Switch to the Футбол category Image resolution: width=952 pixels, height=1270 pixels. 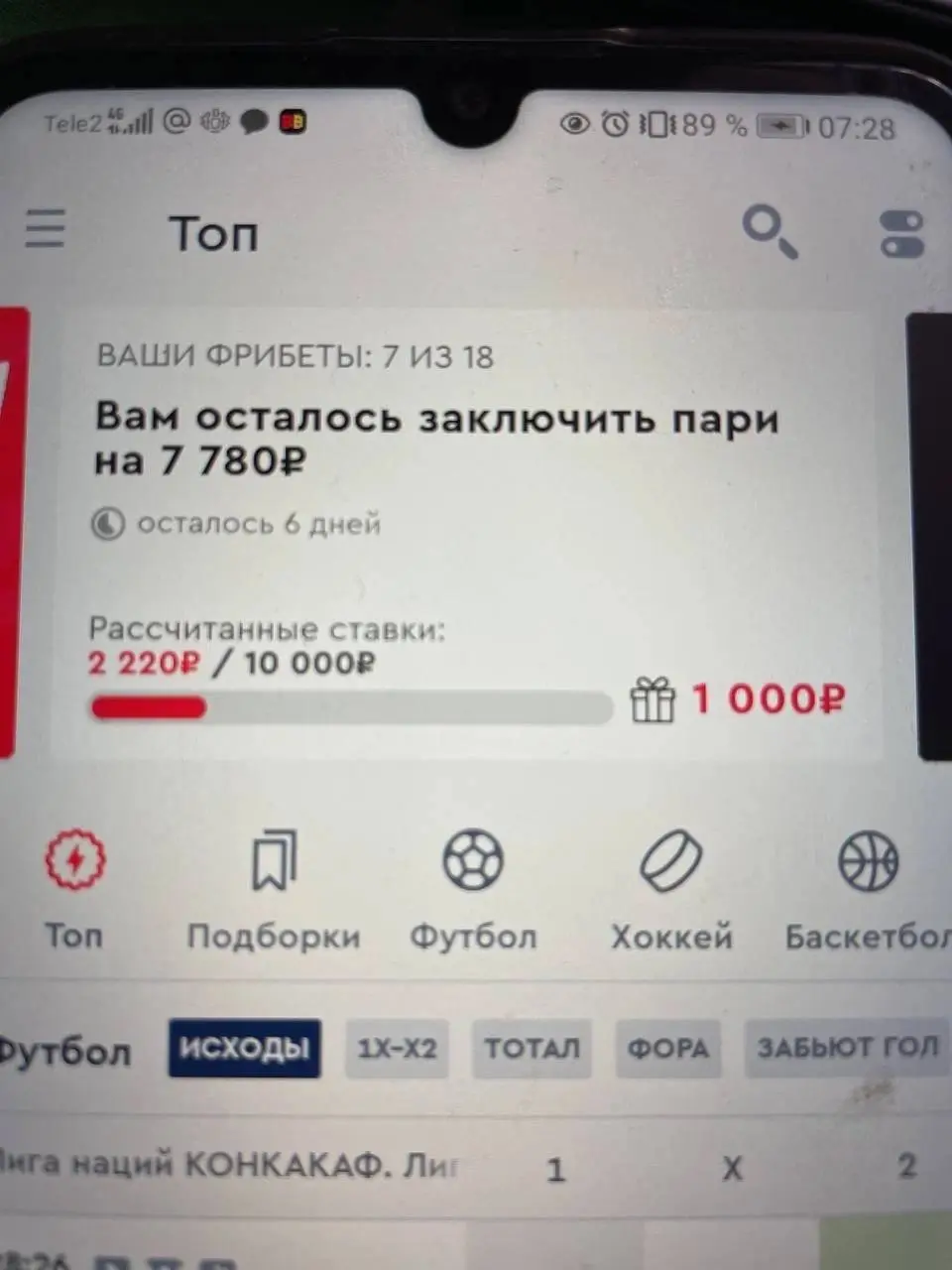473,888
